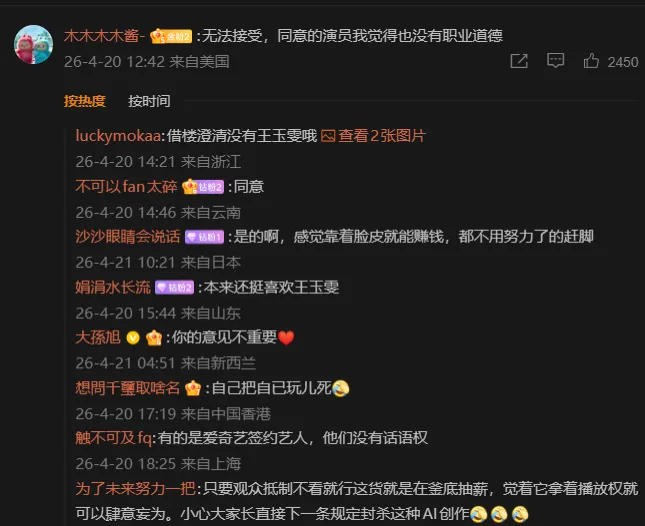Open 木木木木酱's profile avatar
The width and height of the screenshot is (645, 526).
click(33, 46)
